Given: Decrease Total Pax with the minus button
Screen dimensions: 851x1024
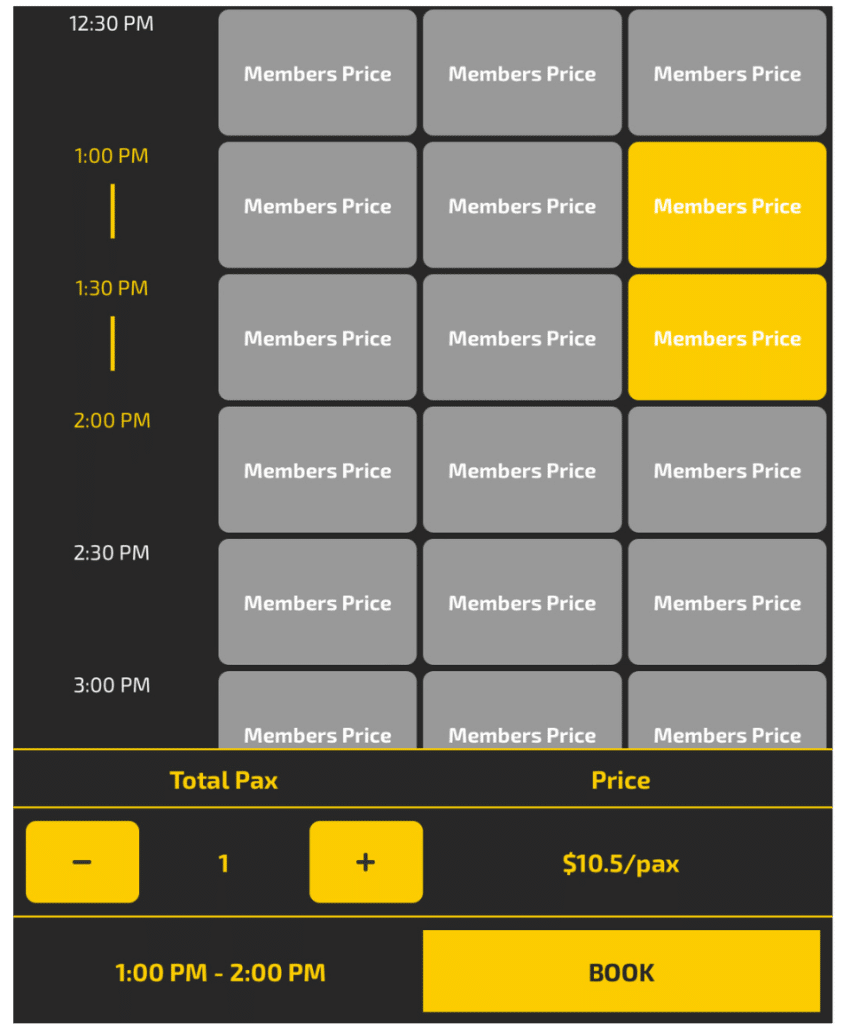Looking at the screenshot, I should point(82,862).
